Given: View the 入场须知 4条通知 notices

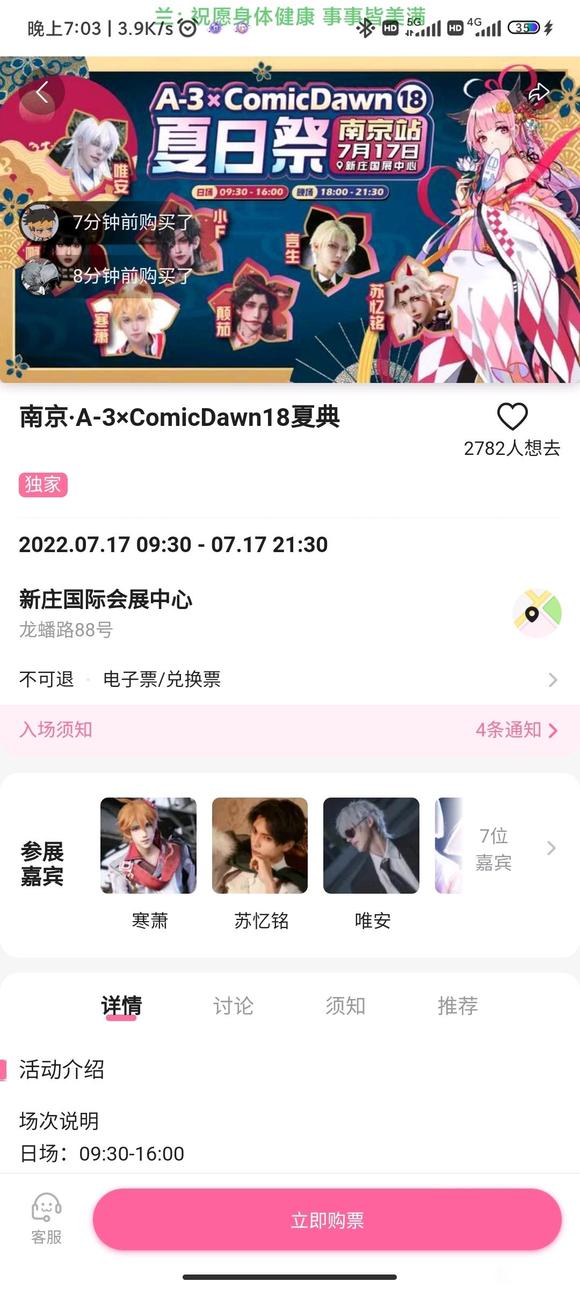Looking at the screenshot, I should click(x=290, y=730).
